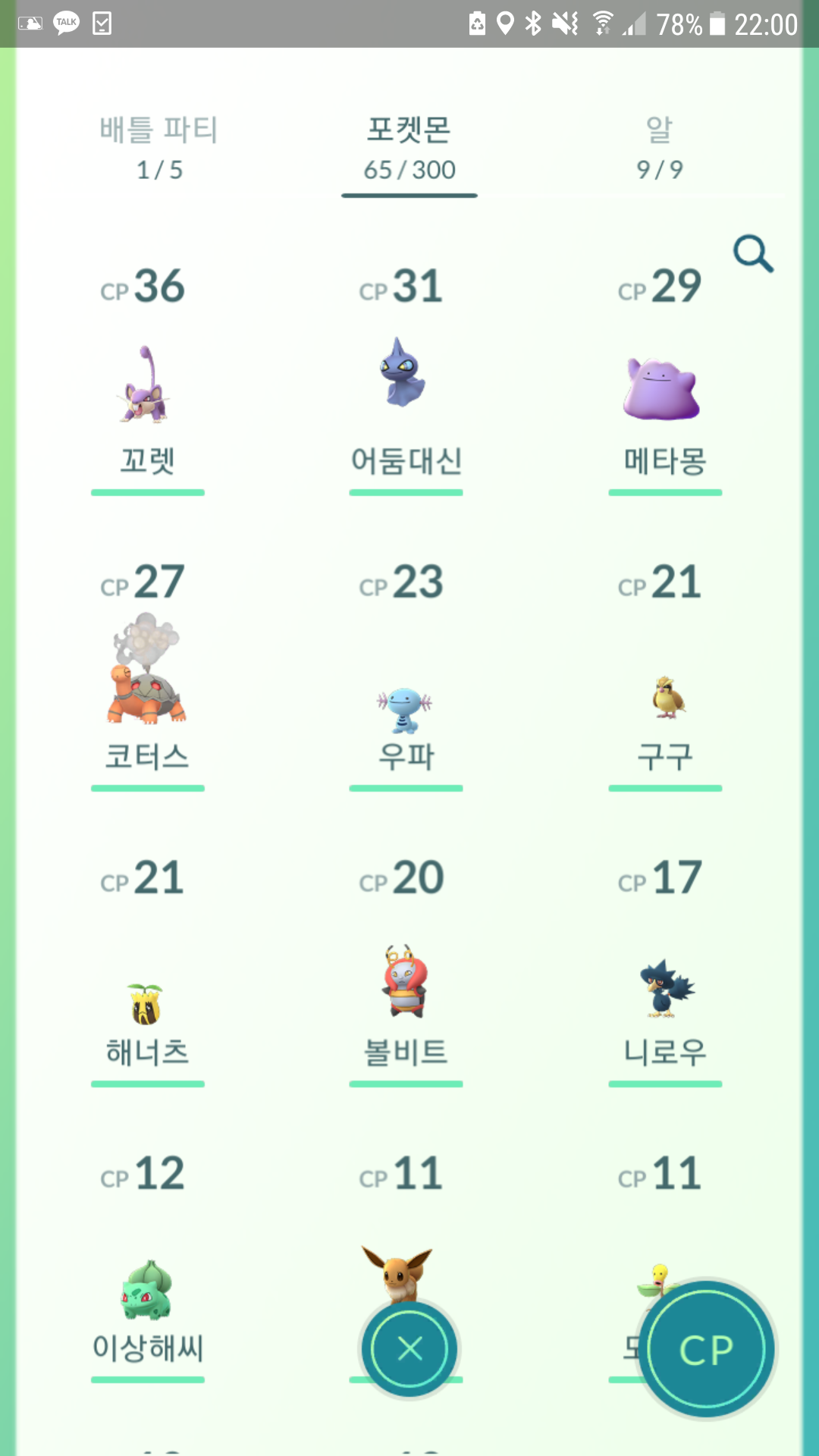Open 니로우 with CP 17
Viewport: 819px width, 1456px height.
pyautogui.click(x=665, y=990)
